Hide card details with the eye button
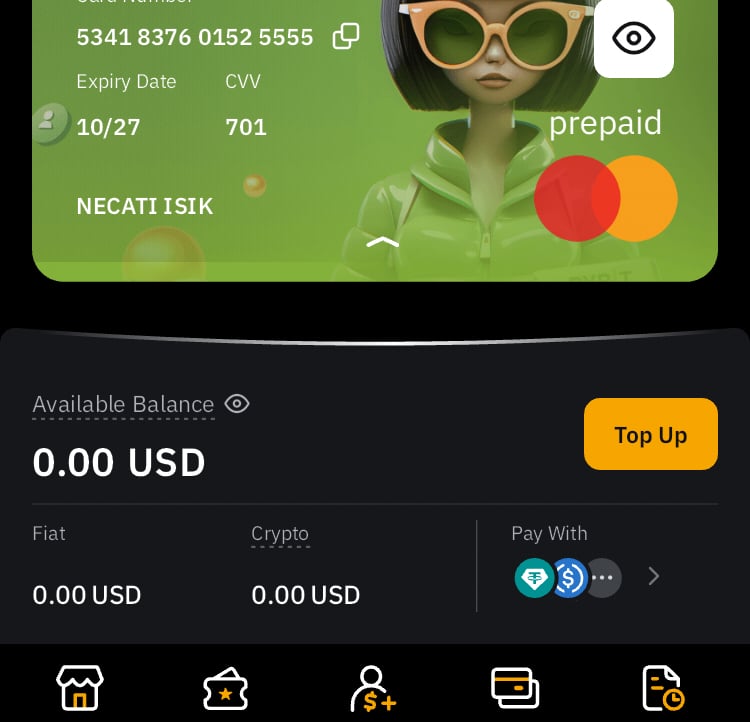The width and height of the screenshot is (750, 722). [633, 38]
